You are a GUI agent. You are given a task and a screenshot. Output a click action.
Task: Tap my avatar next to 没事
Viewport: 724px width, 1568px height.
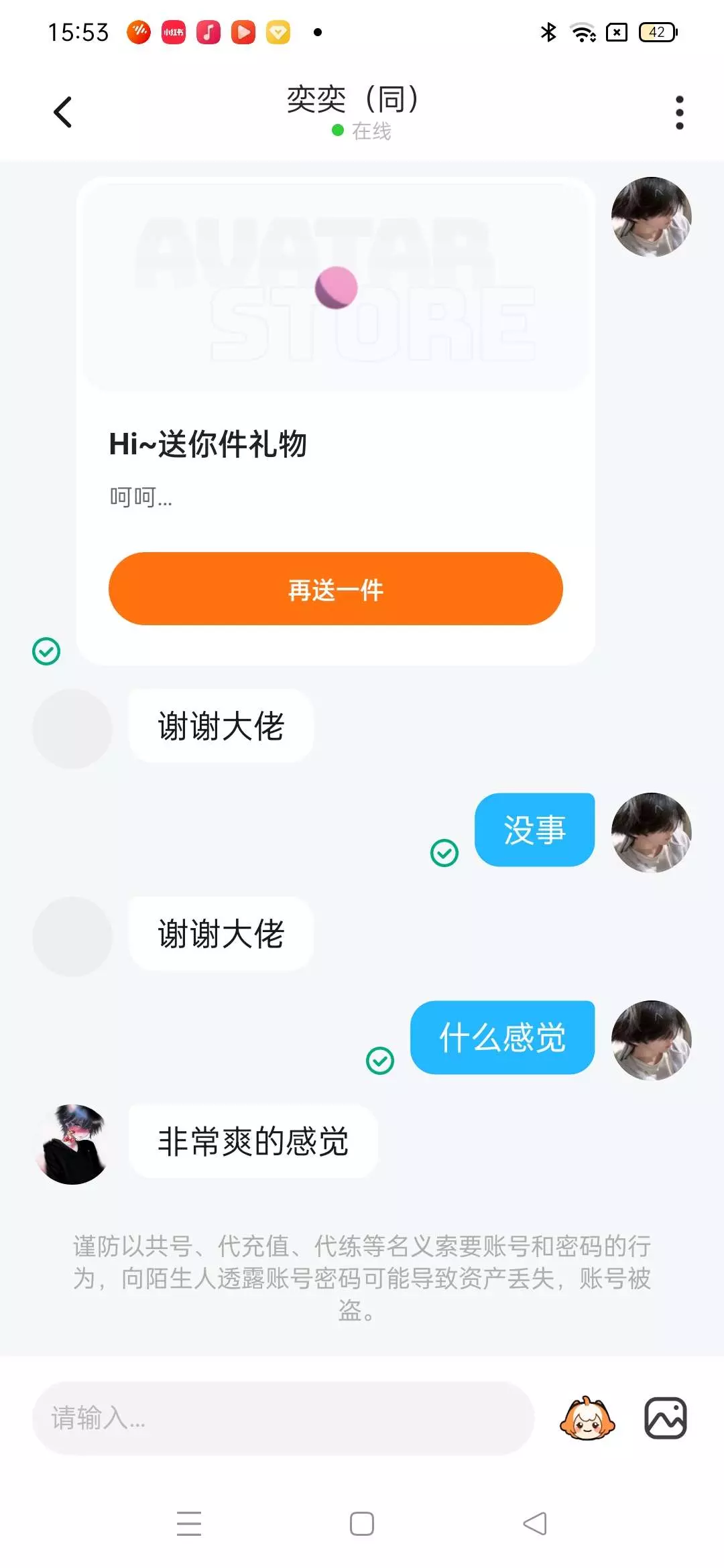[651, 832]
